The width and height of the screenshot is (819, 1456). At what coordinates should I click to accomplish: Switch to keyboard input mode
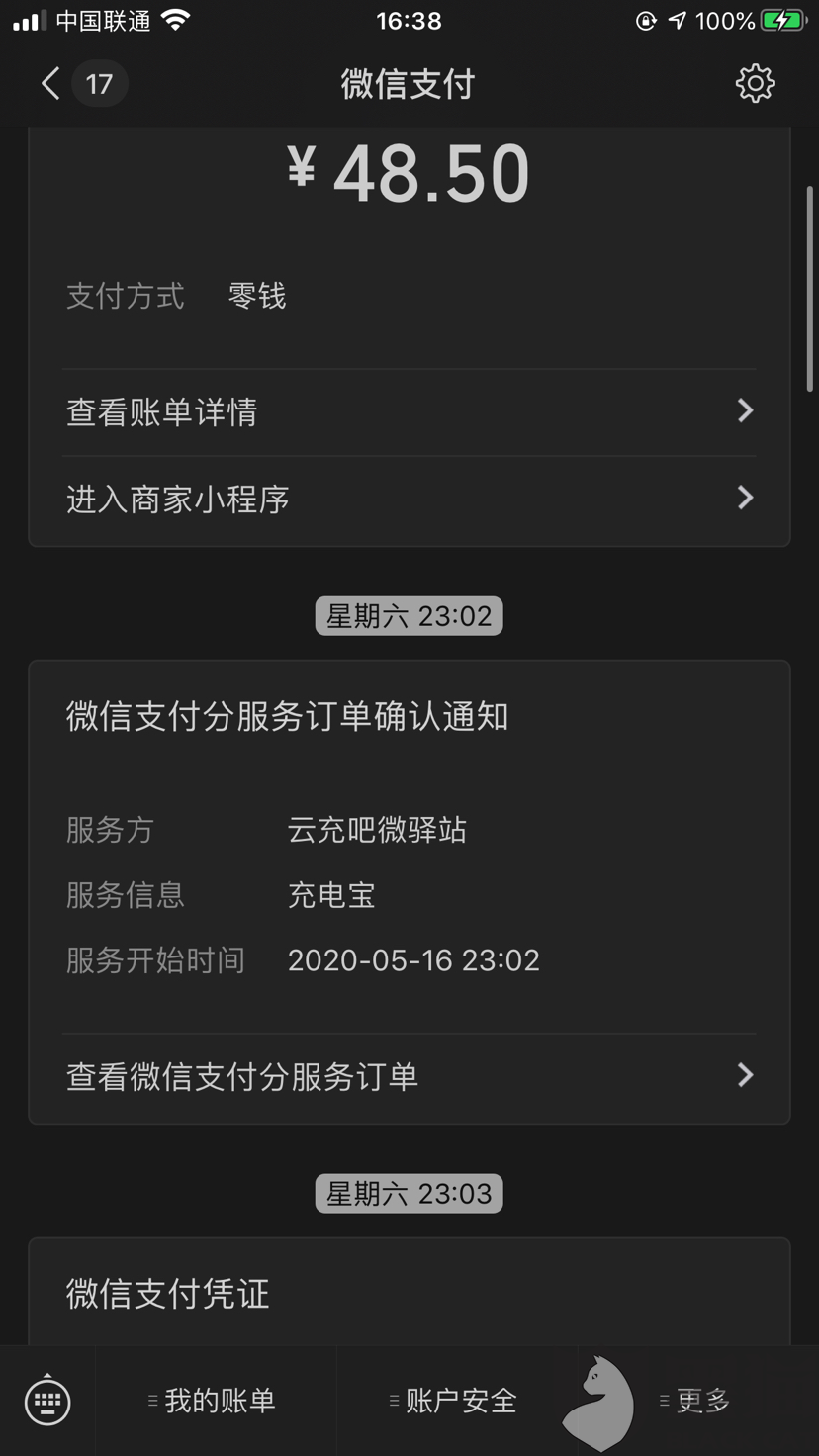(x=47, y=1401)
